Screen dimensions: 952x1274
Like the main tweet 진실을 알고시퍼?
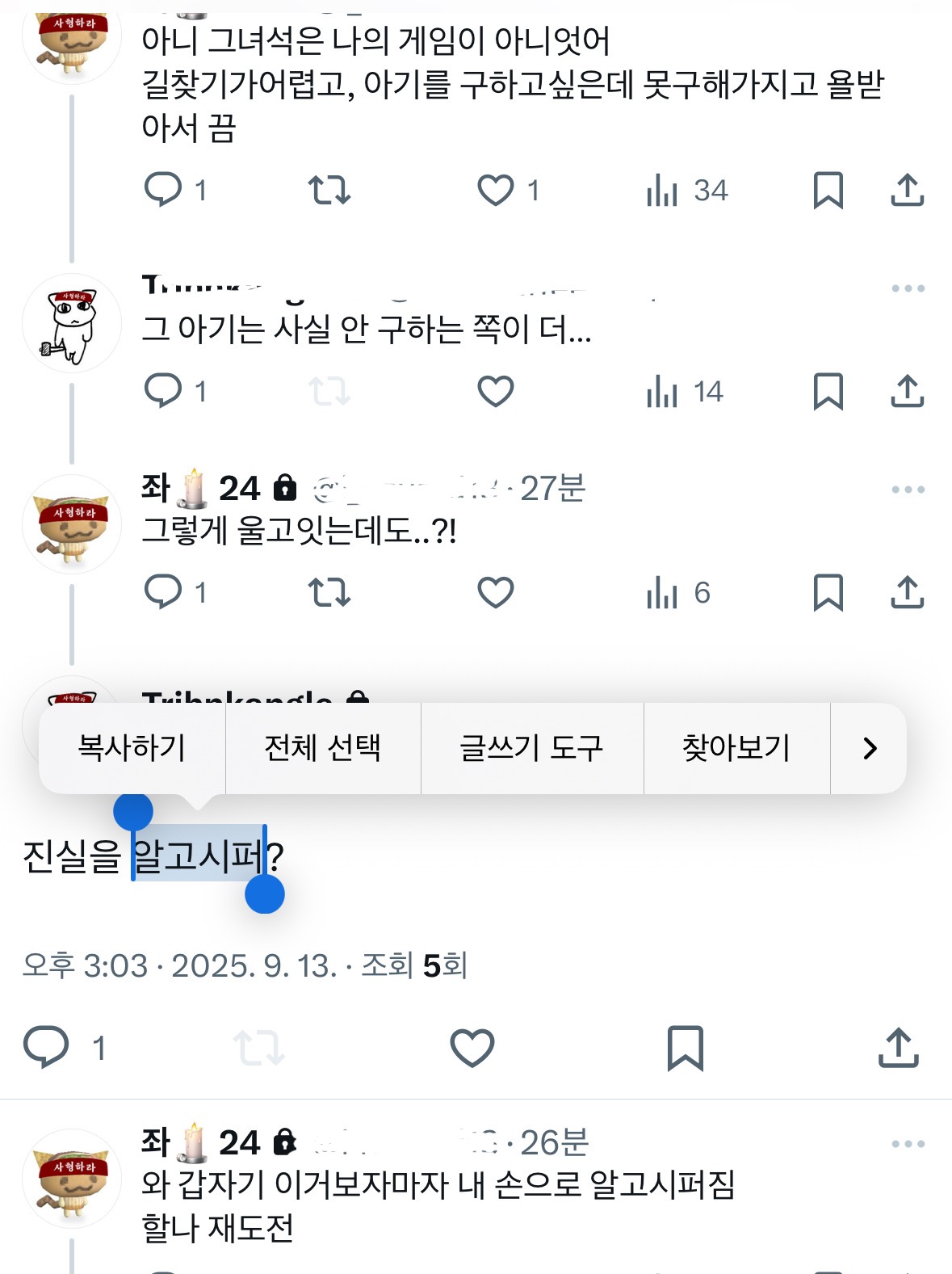click(472, 1048)
